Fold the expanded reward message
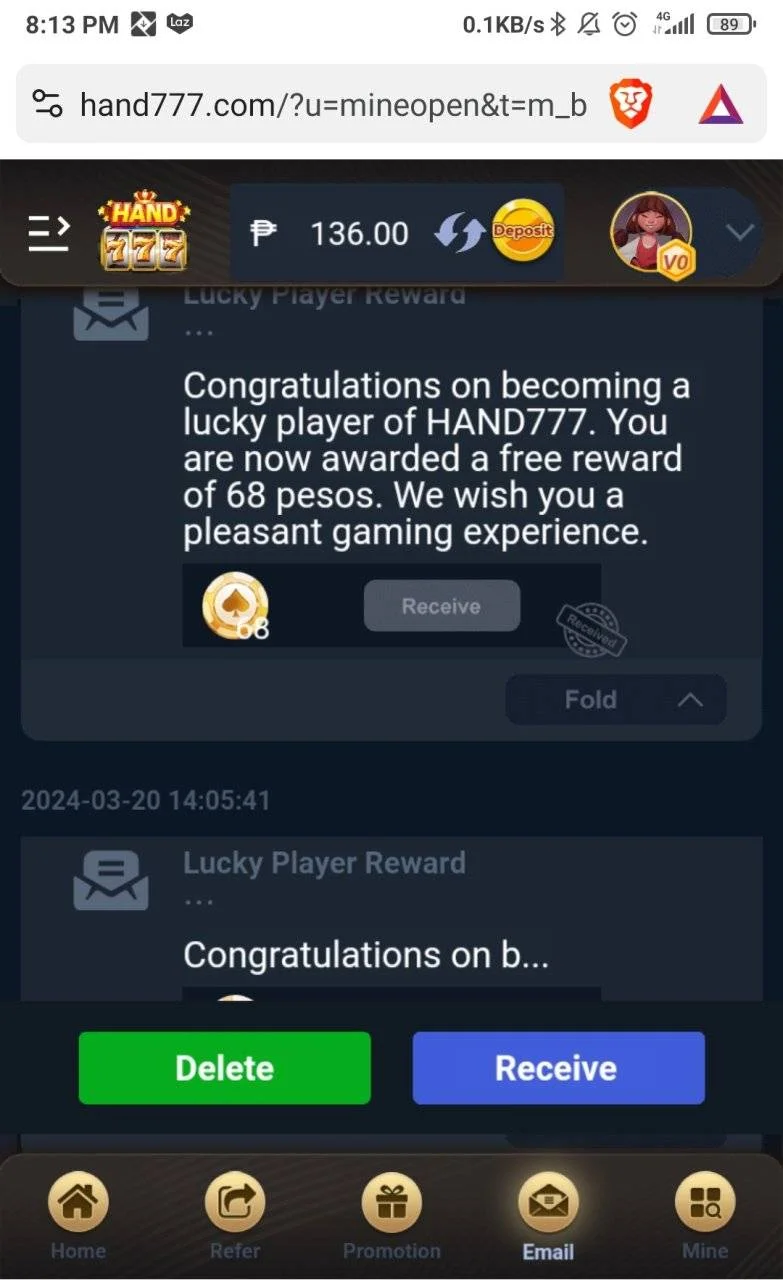 coord(616,699)
